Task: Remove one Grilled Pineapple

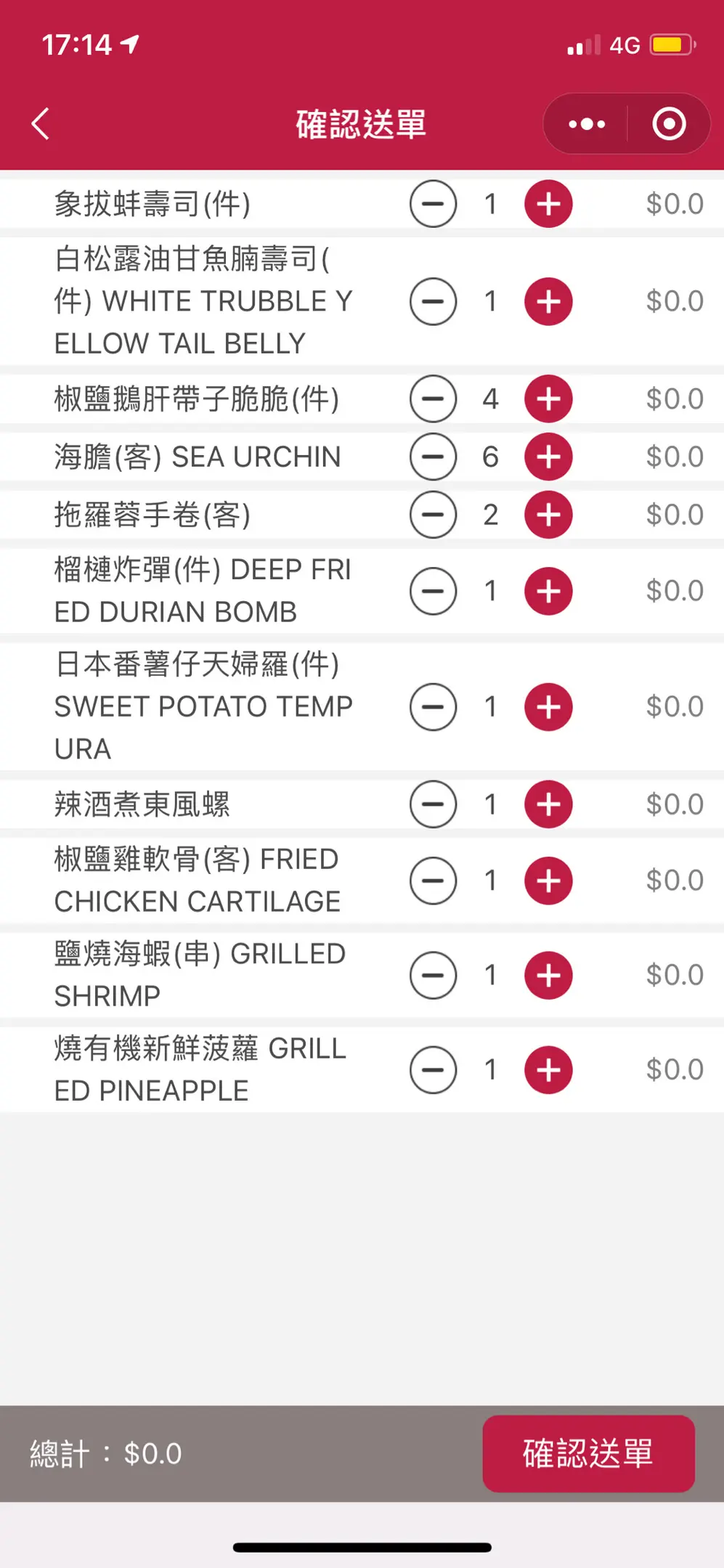Action: pos(433,1069)
